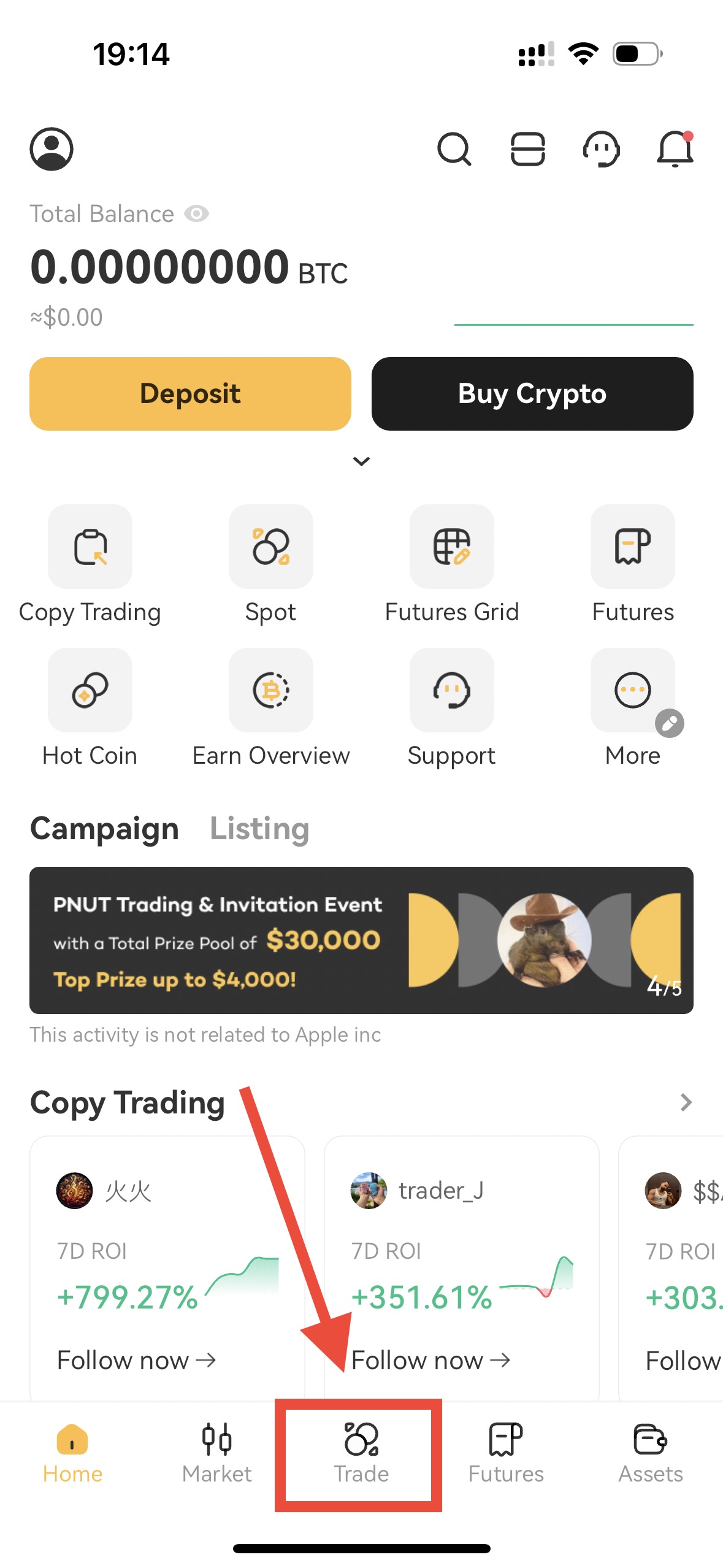This screenshot has width=723, height=1568.
Task: Switch to the Listing tab
Action: pyautogui.click(x=259, y=828)
